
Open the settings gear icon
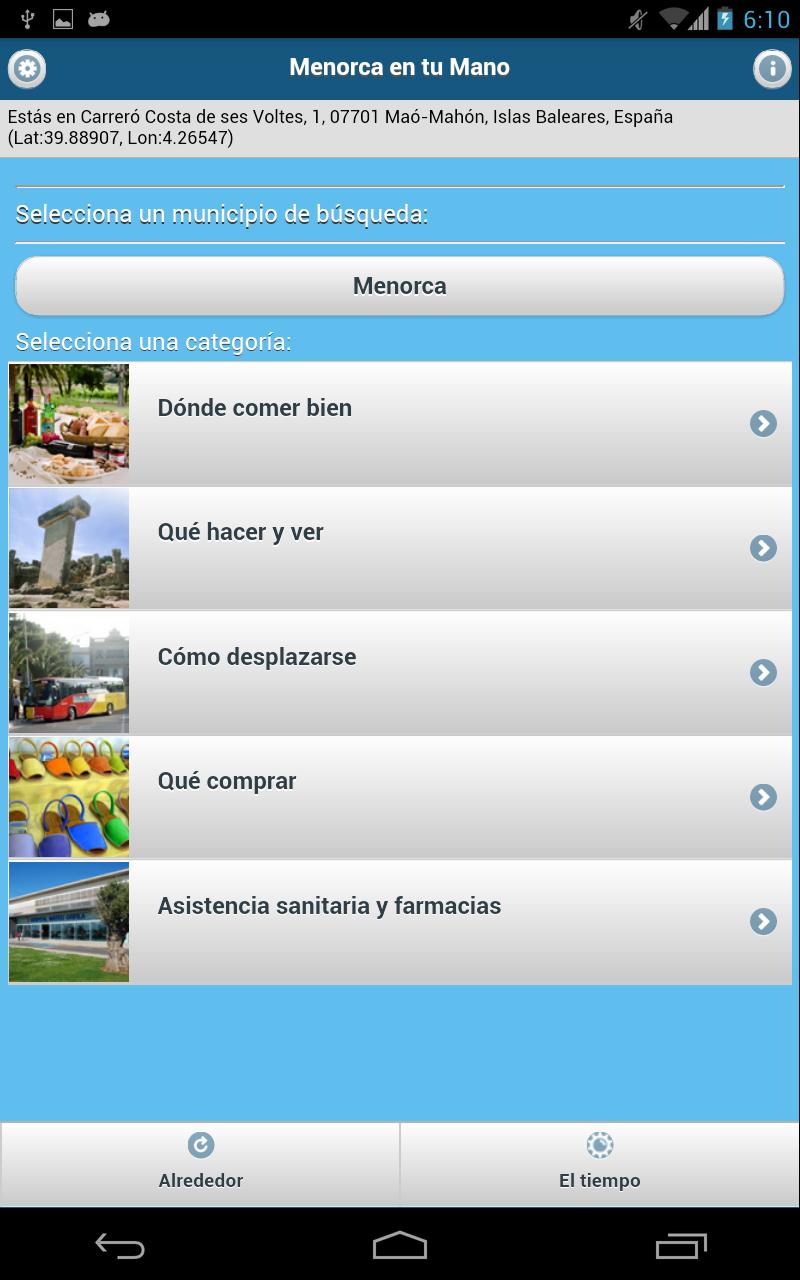click(27, 68)
